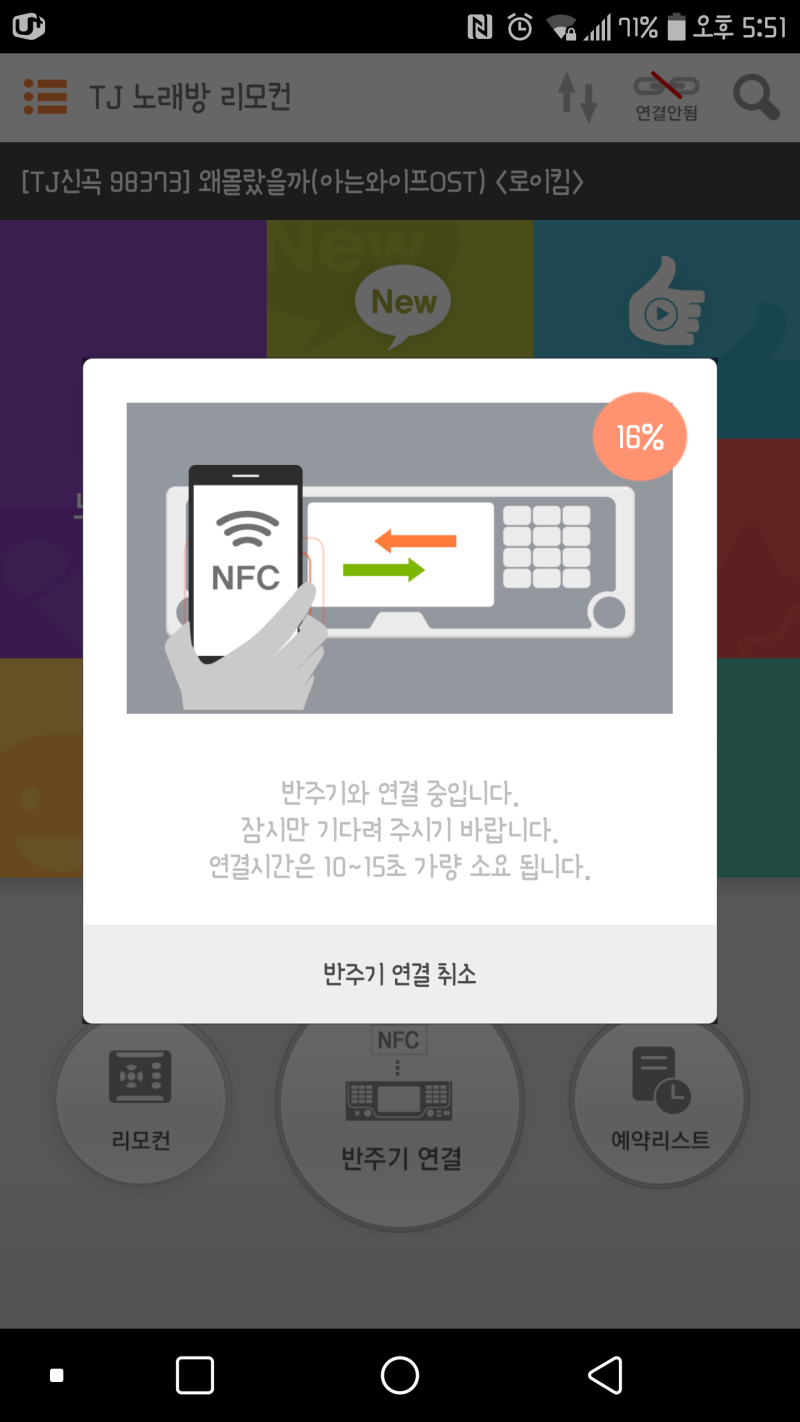Select the search magnifier icon
Viewport: 800px width, 1422px height.
pyautogui.click(x=756, y=97)
